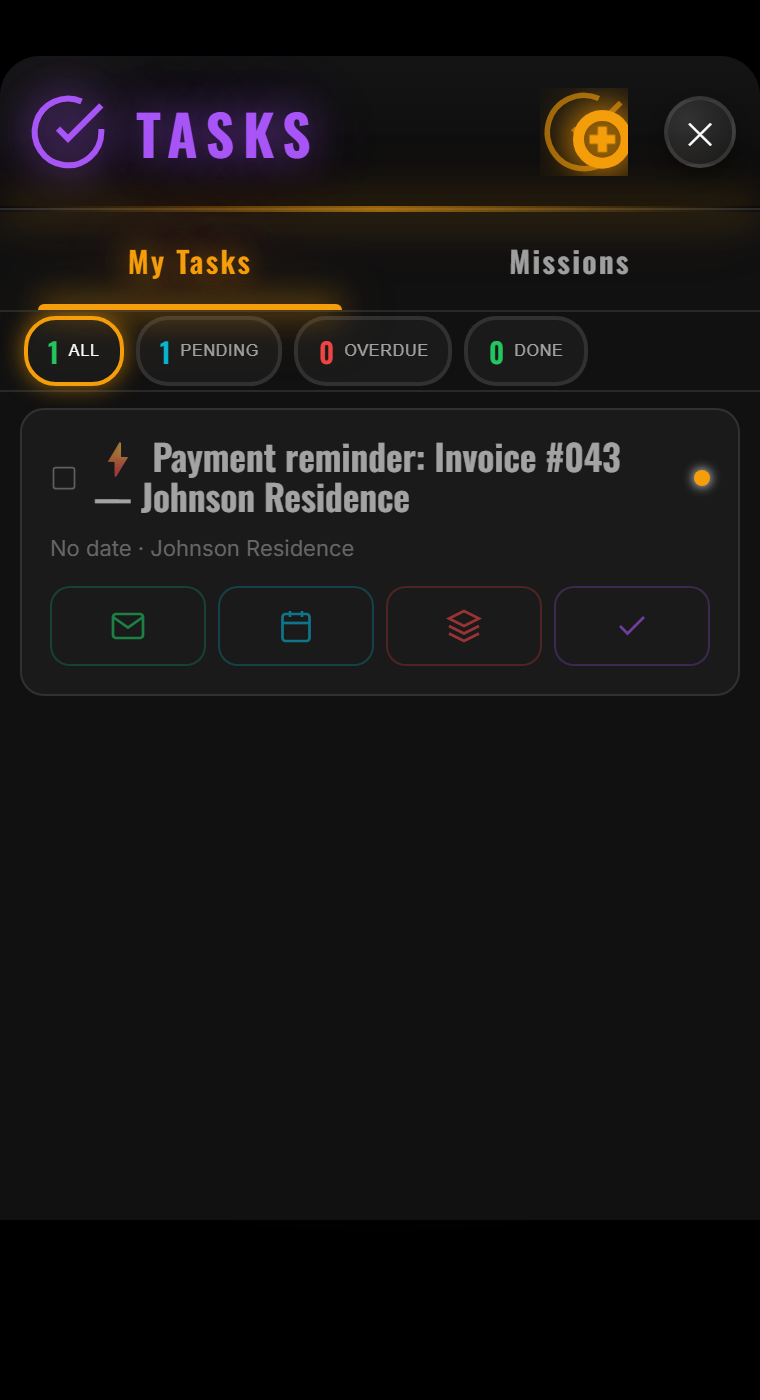Filter tasks by Done
This screenshot has height=1400, width=760.
(526, 351)
